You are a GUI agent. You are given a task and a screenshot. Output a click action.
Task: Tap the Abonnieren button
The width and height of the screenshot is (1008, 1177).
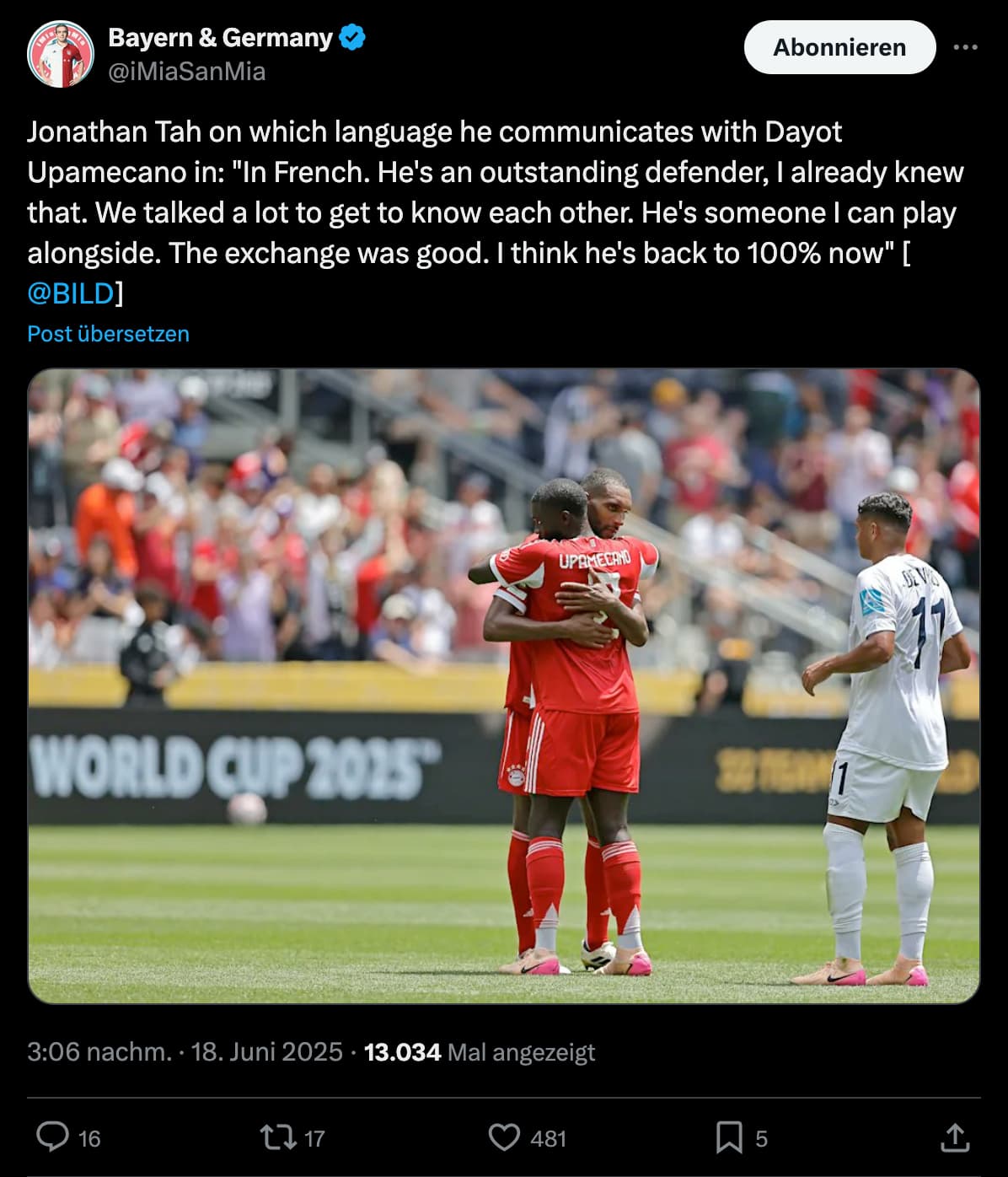[839, 47]
